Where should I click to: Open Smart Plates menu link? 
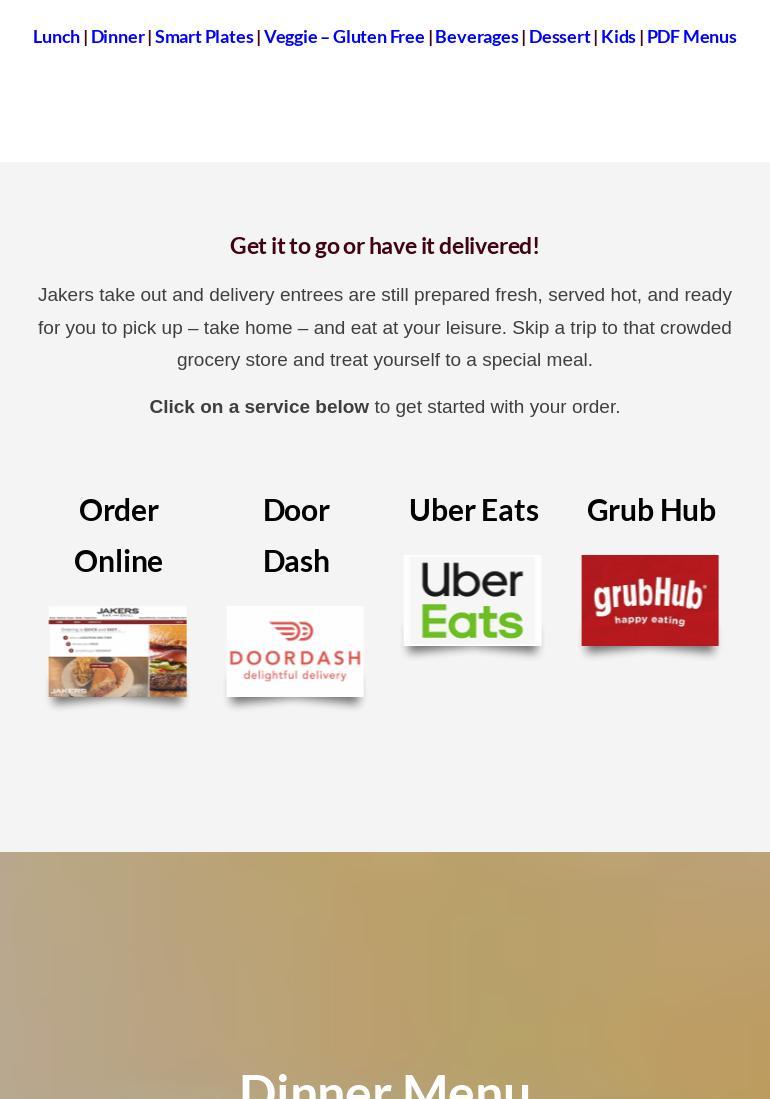coord(204,37)
